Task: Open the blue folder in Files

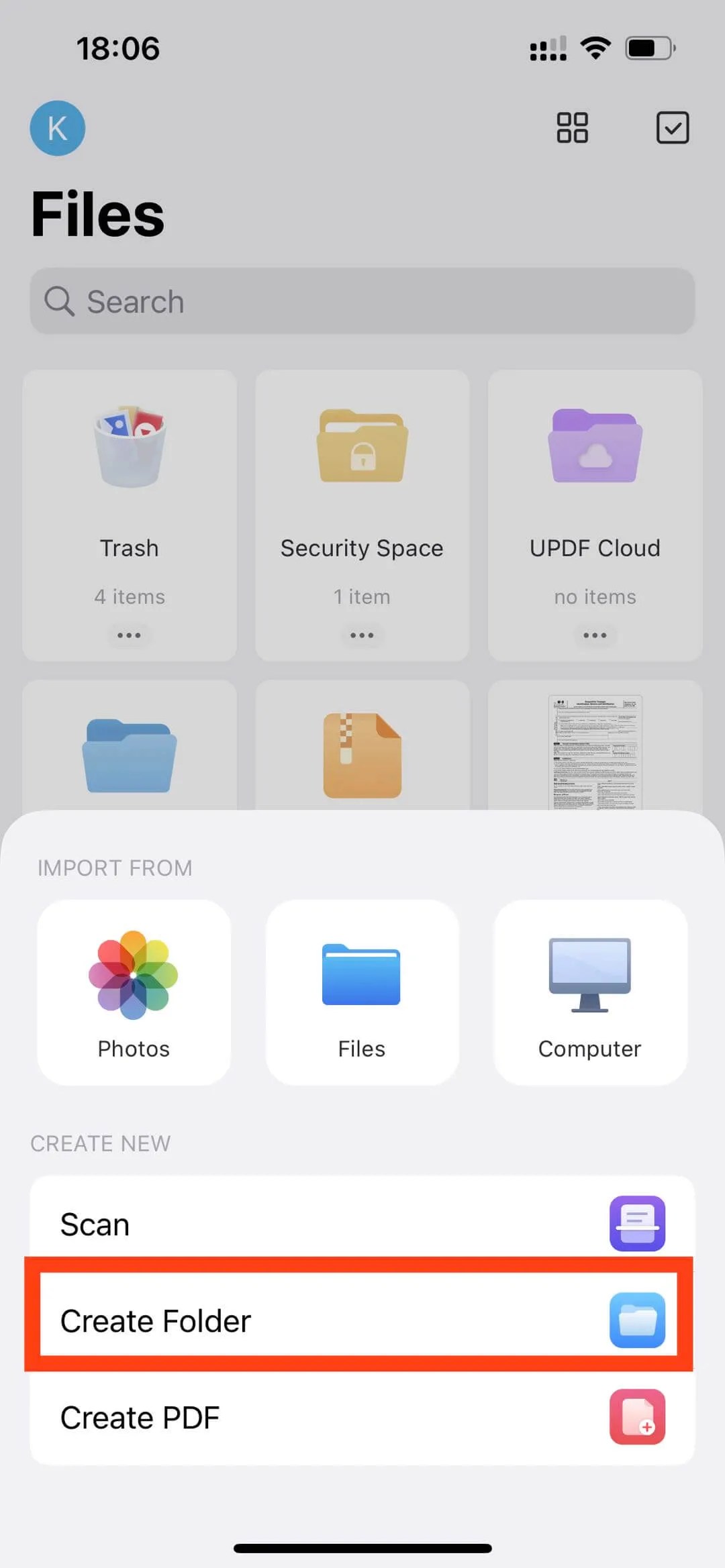Action: click(x=130, y=753)
